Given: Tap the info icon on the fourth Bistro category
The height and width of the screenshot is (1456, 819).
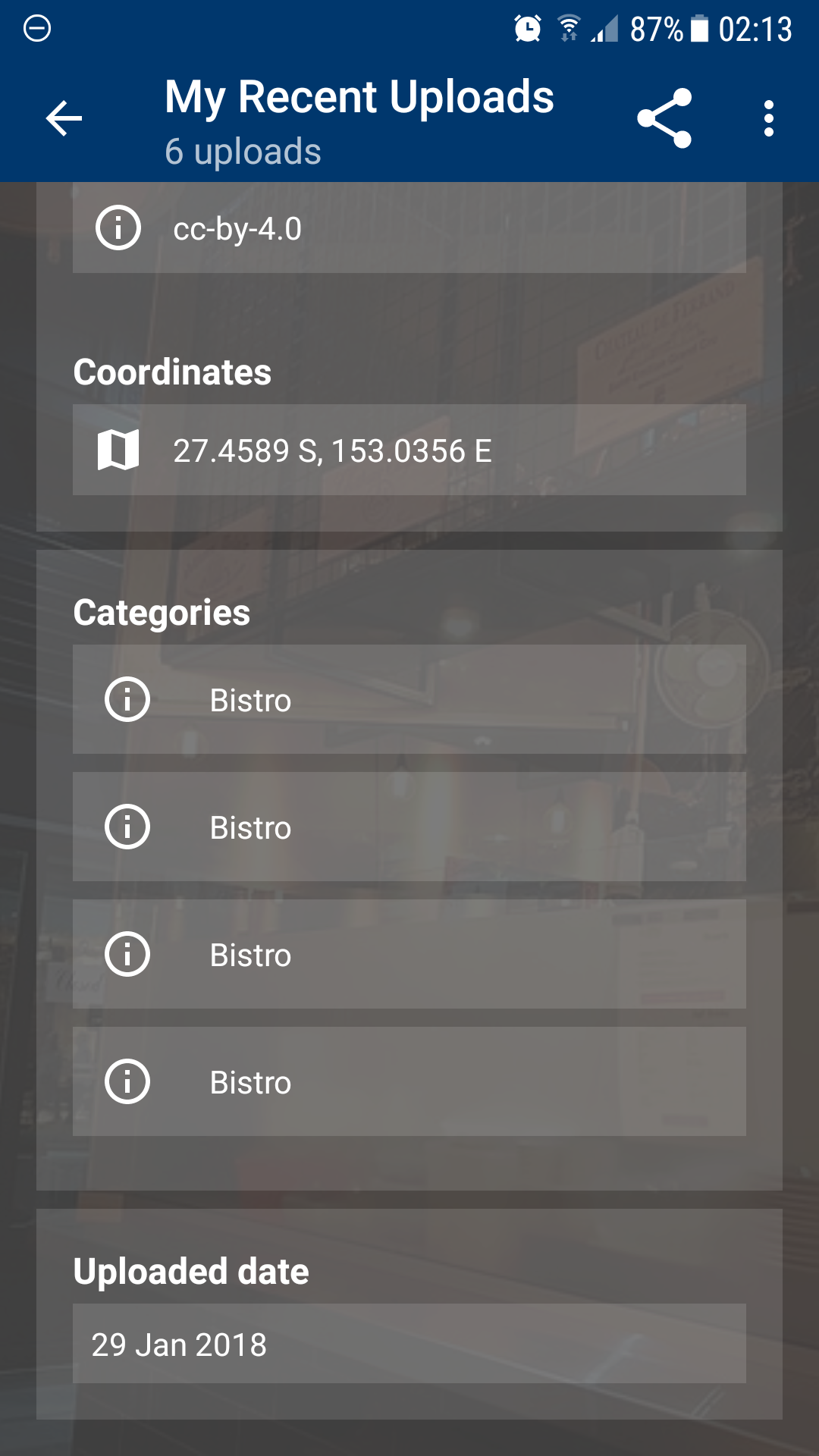Looking at the screenshot, I should point(127,1082).
